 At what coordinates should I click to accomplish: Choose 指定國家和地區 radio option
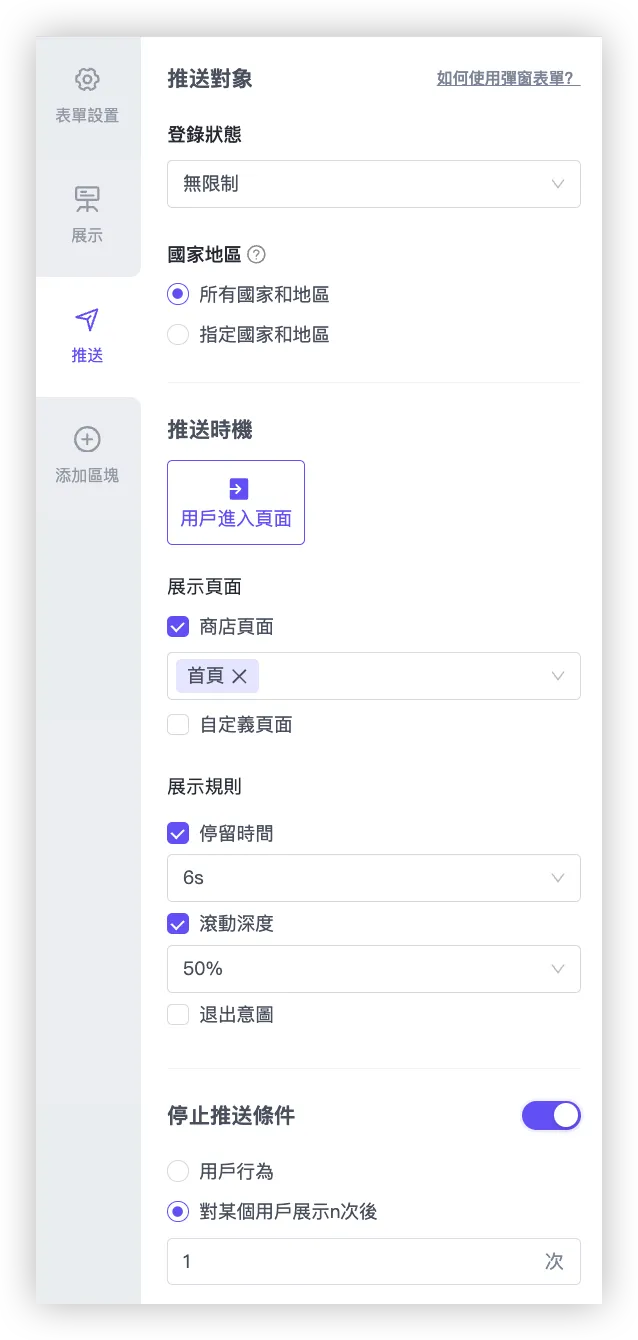click(178, 335)
